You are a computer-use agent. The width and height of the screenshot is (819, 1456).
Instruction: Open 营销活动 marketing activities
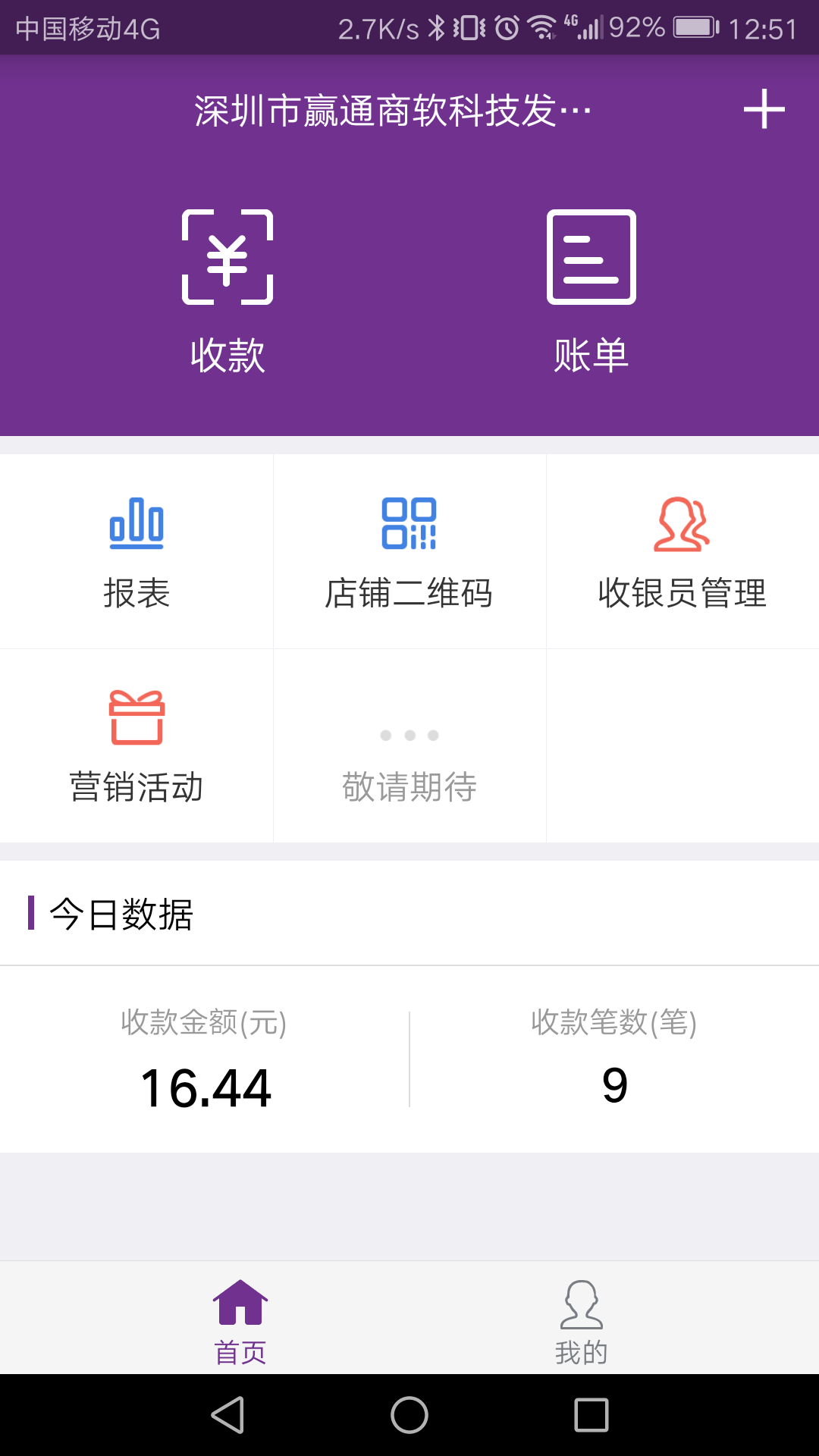(136, 746)
